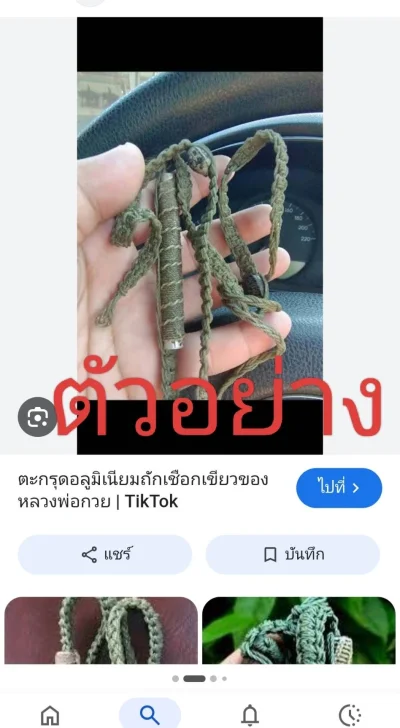400x728 pixels.
Task: Open the history clock tab
Action: [x=350, y=715]
